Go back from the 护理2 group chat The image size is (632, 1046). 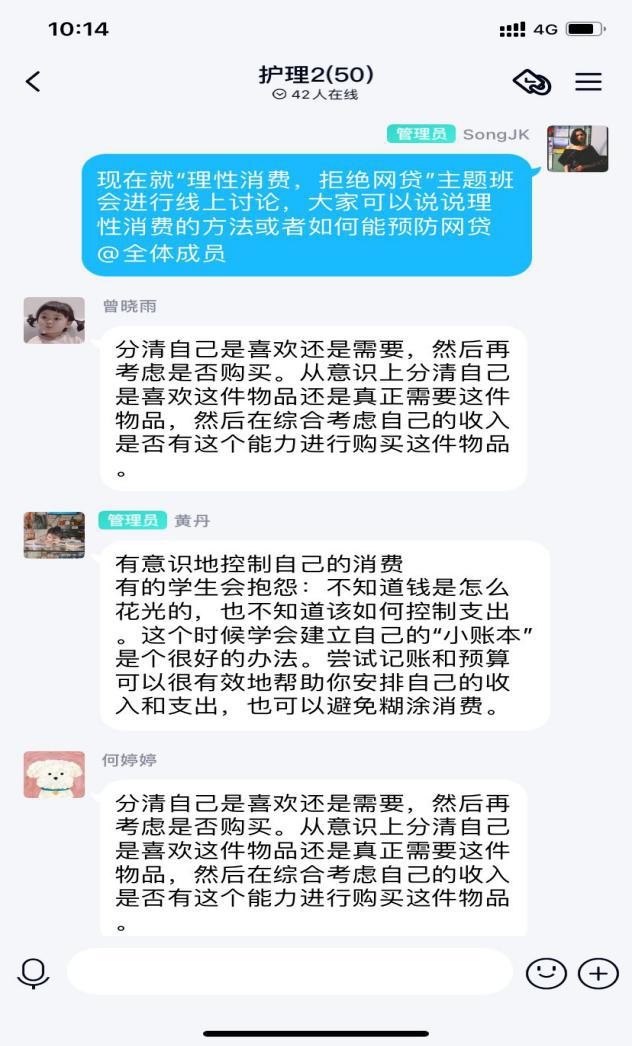(x=33, y=82)
